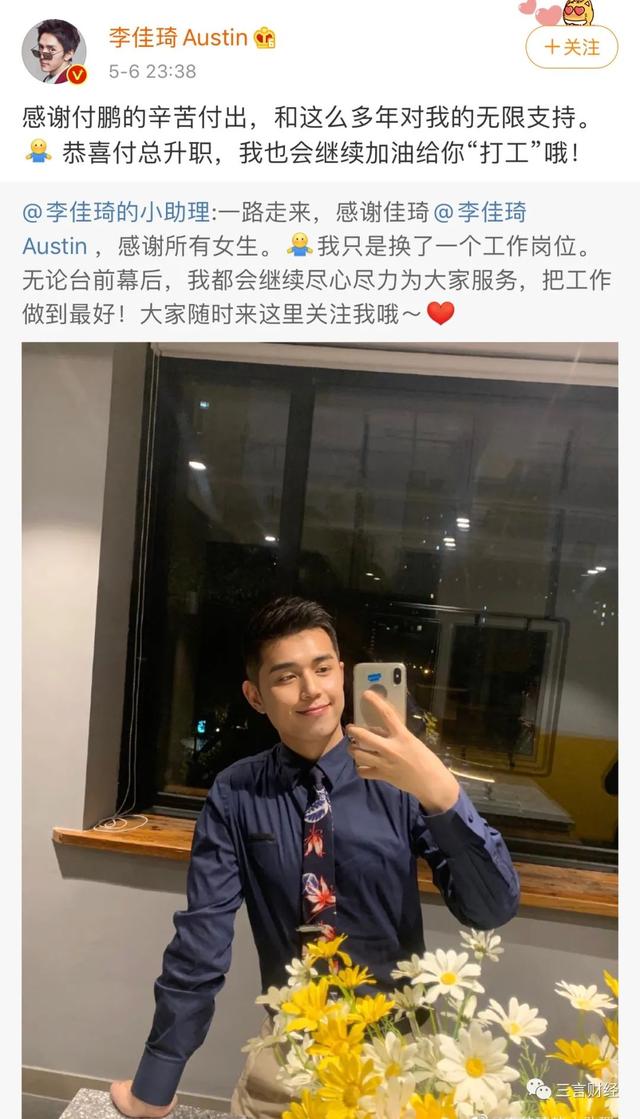Screen dimensions: 640x1119
Task: Open the @李佳琦的小助理 mention link
Action: [116, 212]
